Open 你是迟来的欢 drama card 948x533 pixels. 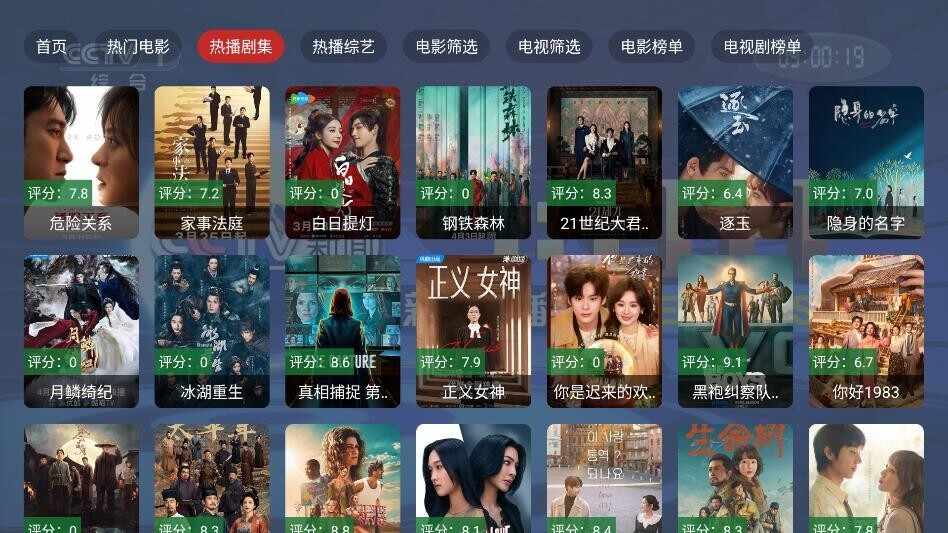pyautogui.click(x=604, y=330)
